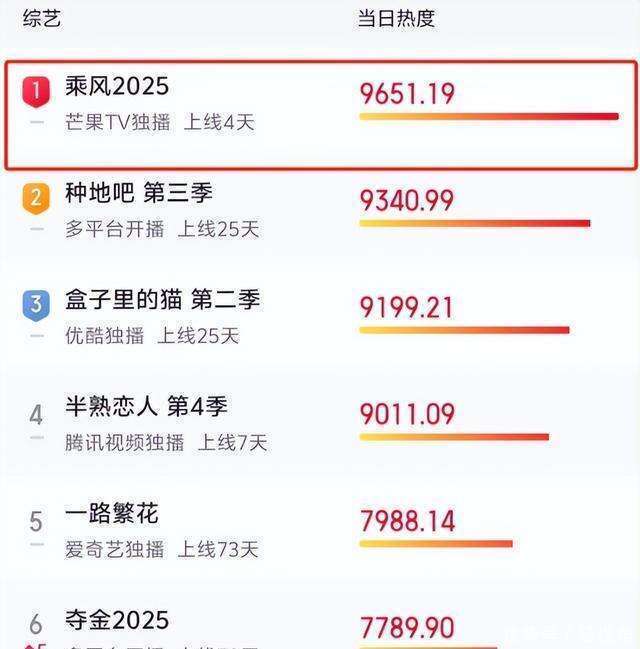Screen dimensions: 640x649
Task: View 半熟恋人 第4季 details
Action: pyautogui.click(x=321, y=425)
